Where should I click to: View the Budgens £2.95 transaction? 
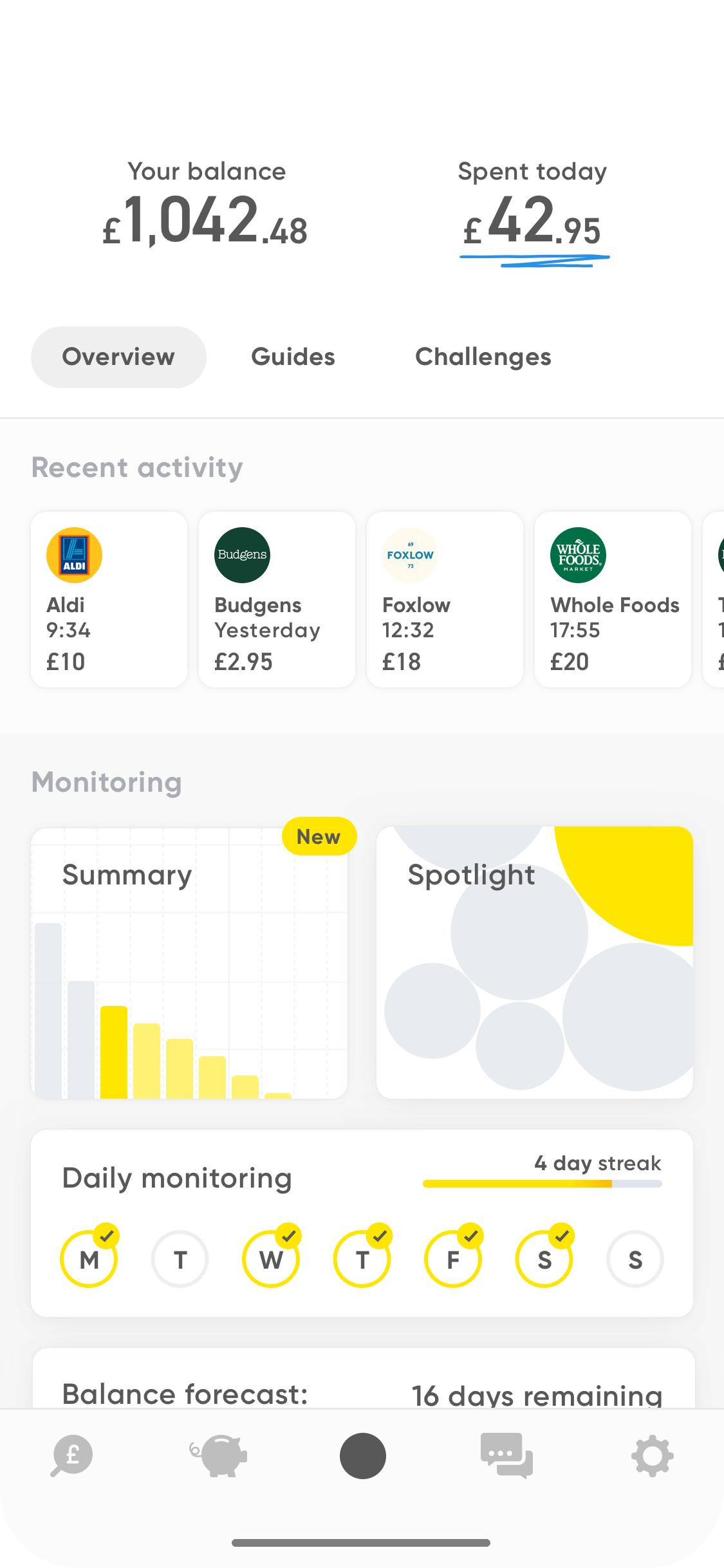point(277,599)
